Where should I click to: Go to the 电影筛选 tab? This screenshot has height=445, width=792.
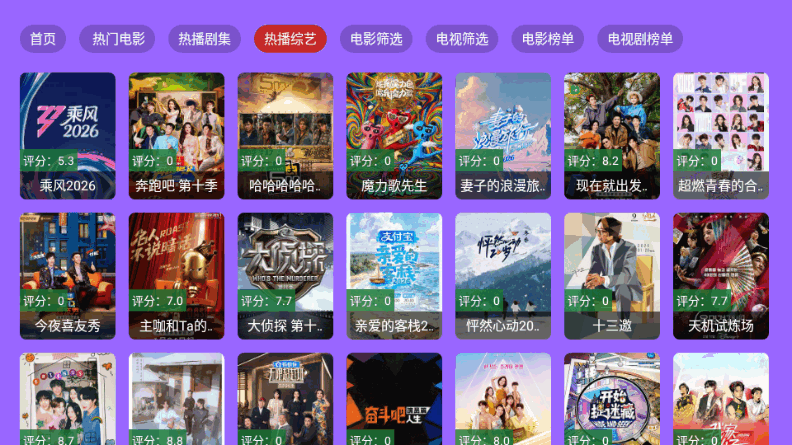376,39
